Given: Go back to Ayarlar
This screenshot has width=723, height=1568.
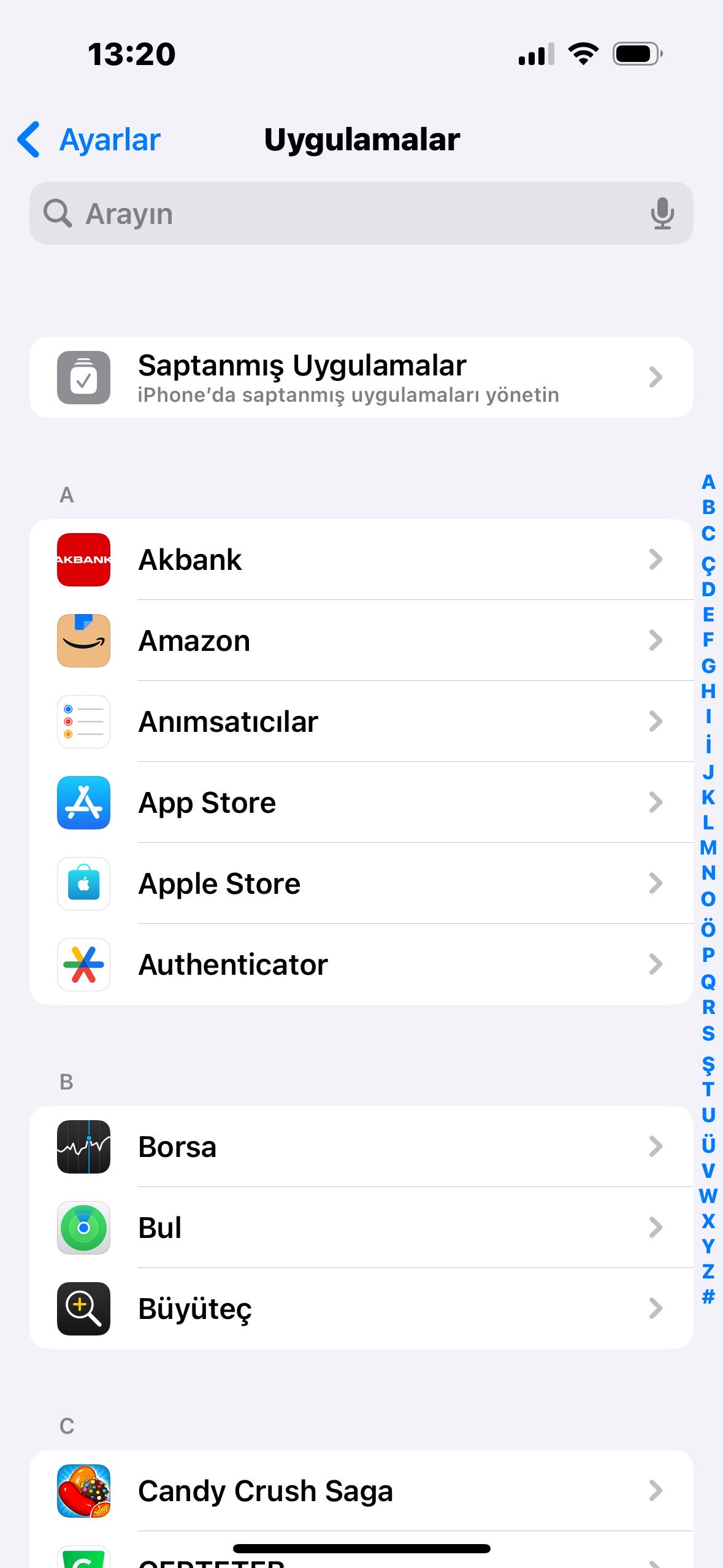Looking at the screenshot, I should click(x=88, y=139).
